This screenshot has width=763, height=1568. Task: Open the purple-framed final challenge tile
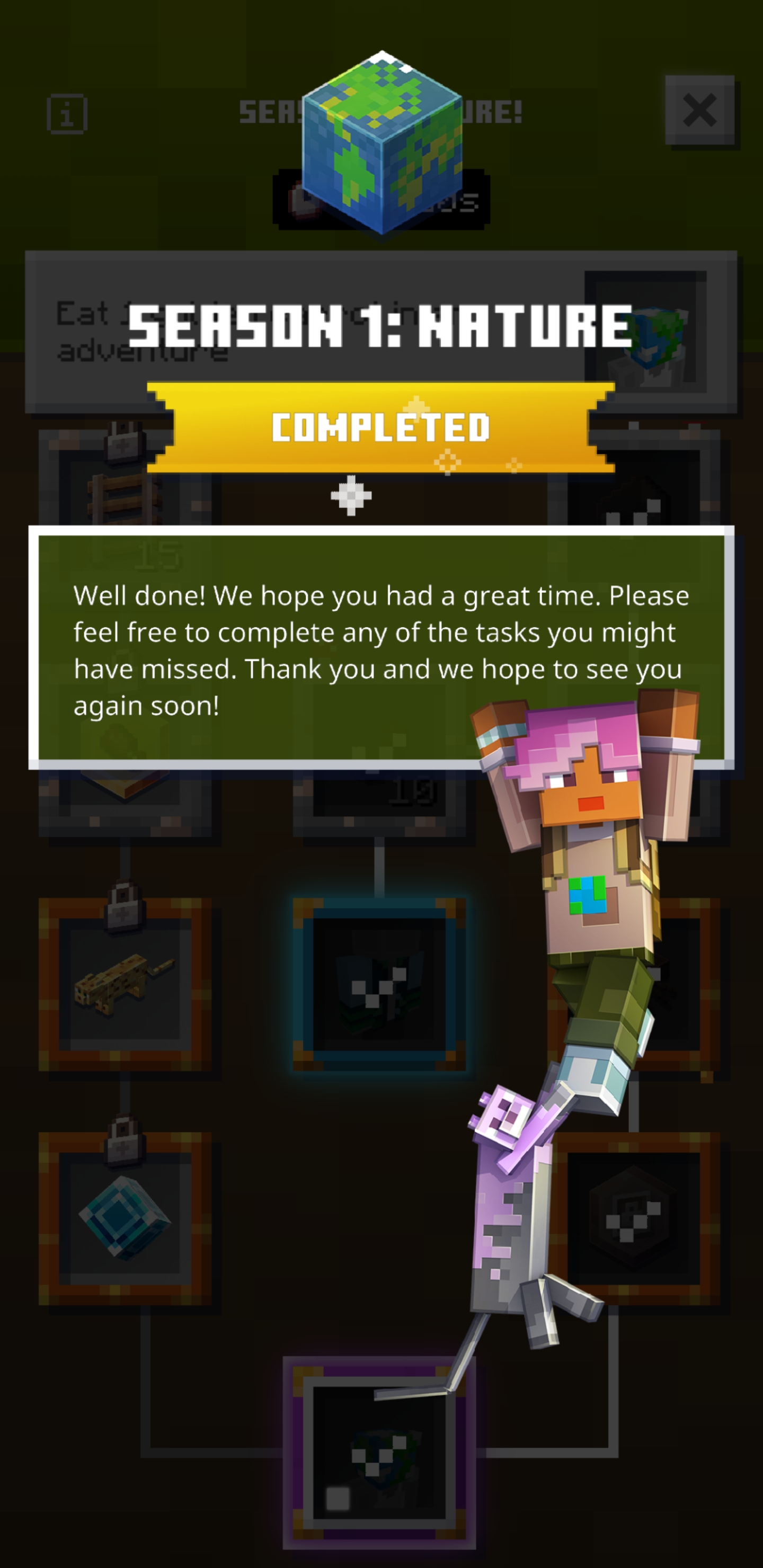tap(379, 1452)
